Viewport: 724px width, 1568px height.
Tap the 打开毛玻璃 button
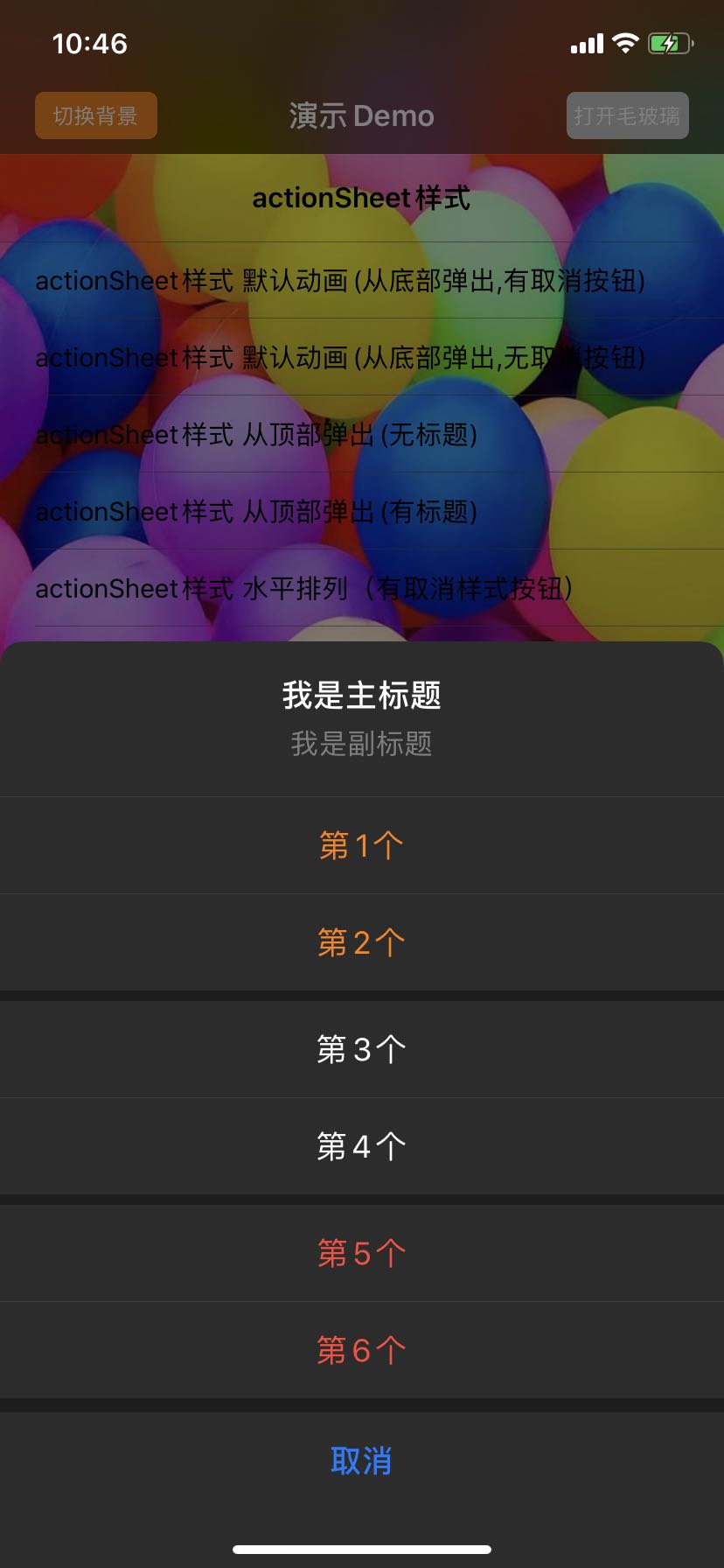pos(628,115)
